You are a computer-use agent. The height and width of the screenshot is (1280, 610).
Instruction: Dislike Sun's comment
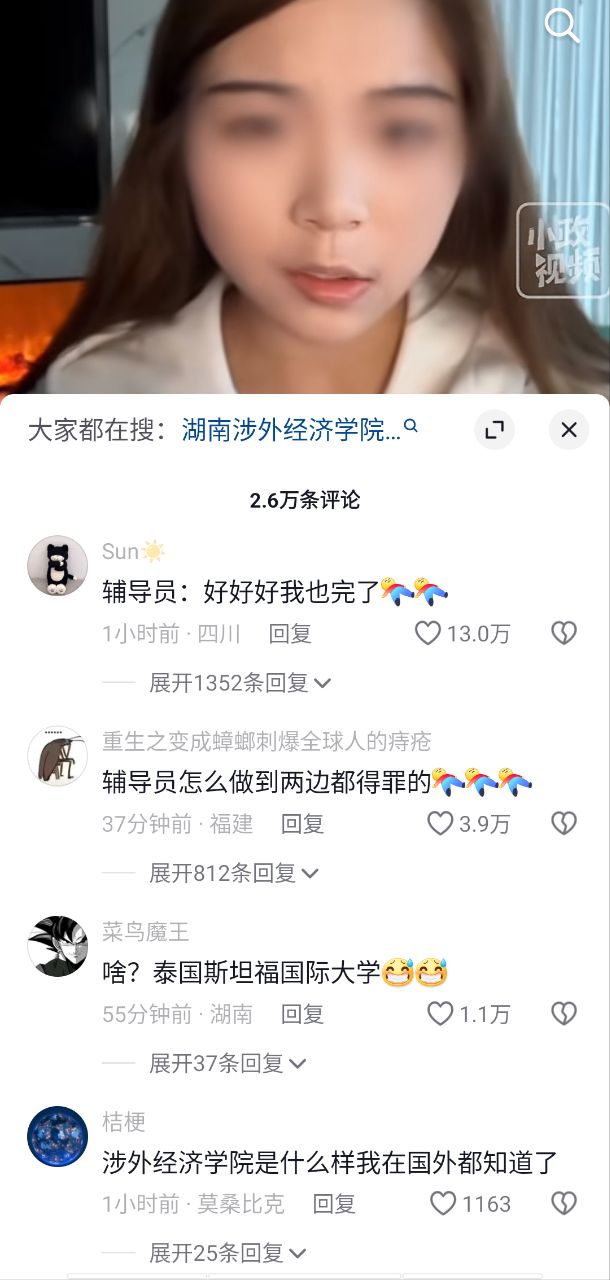point(564,633)
